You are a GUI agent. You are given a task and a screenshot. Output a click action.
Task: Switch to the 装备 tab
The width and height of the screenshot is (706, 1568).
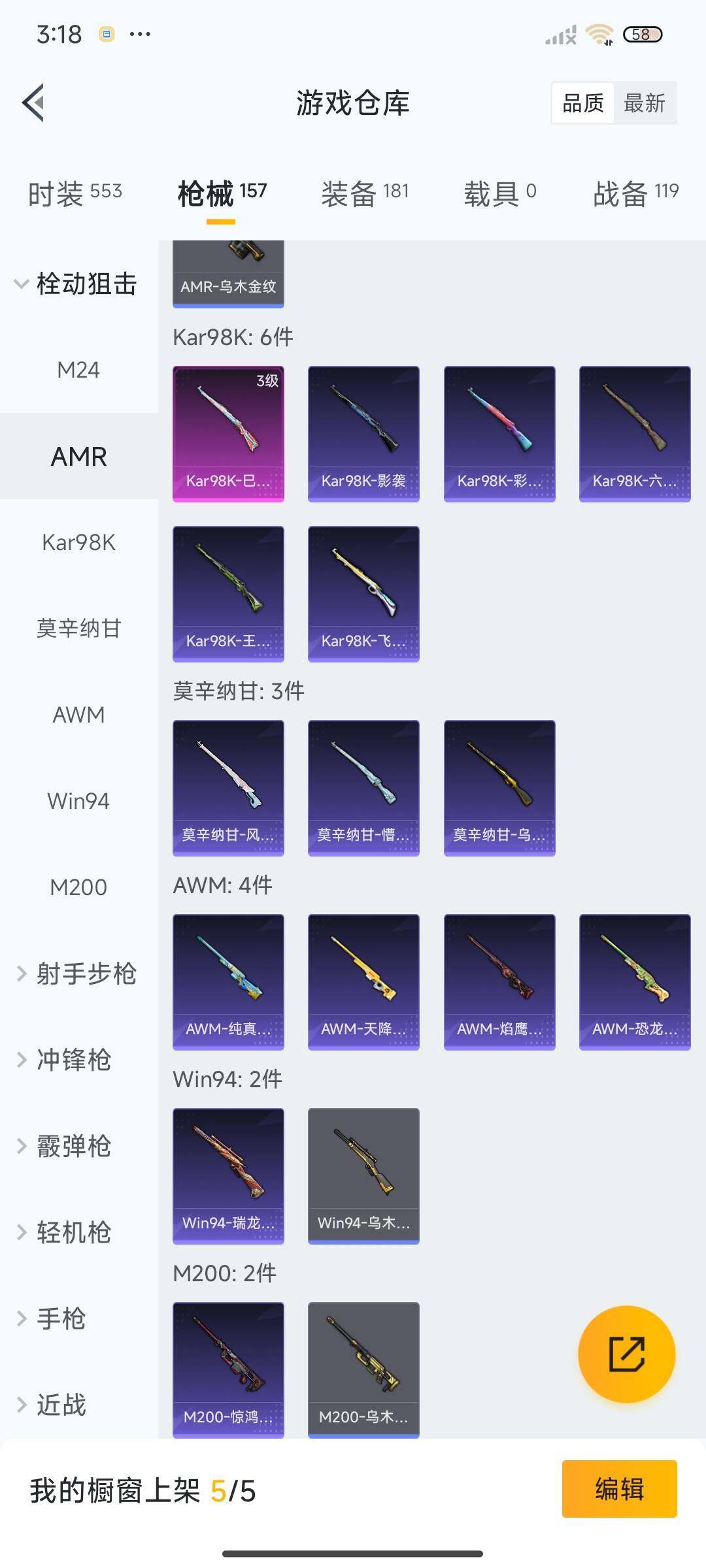[x=365, y=193]
